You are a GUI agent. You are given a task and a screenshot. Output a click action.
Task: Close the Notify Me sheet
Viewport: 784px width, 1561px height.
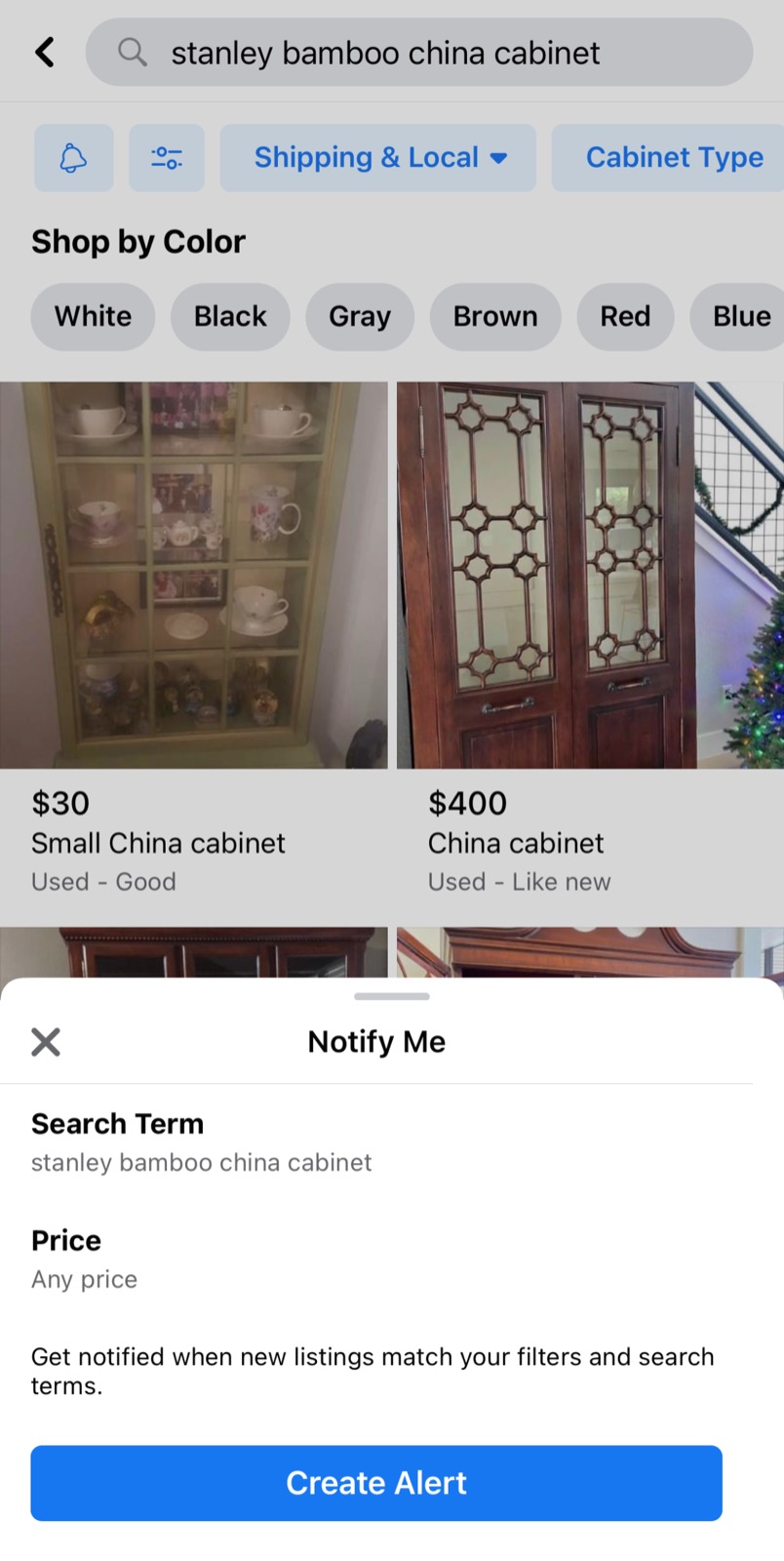(x=46, y=1042)
